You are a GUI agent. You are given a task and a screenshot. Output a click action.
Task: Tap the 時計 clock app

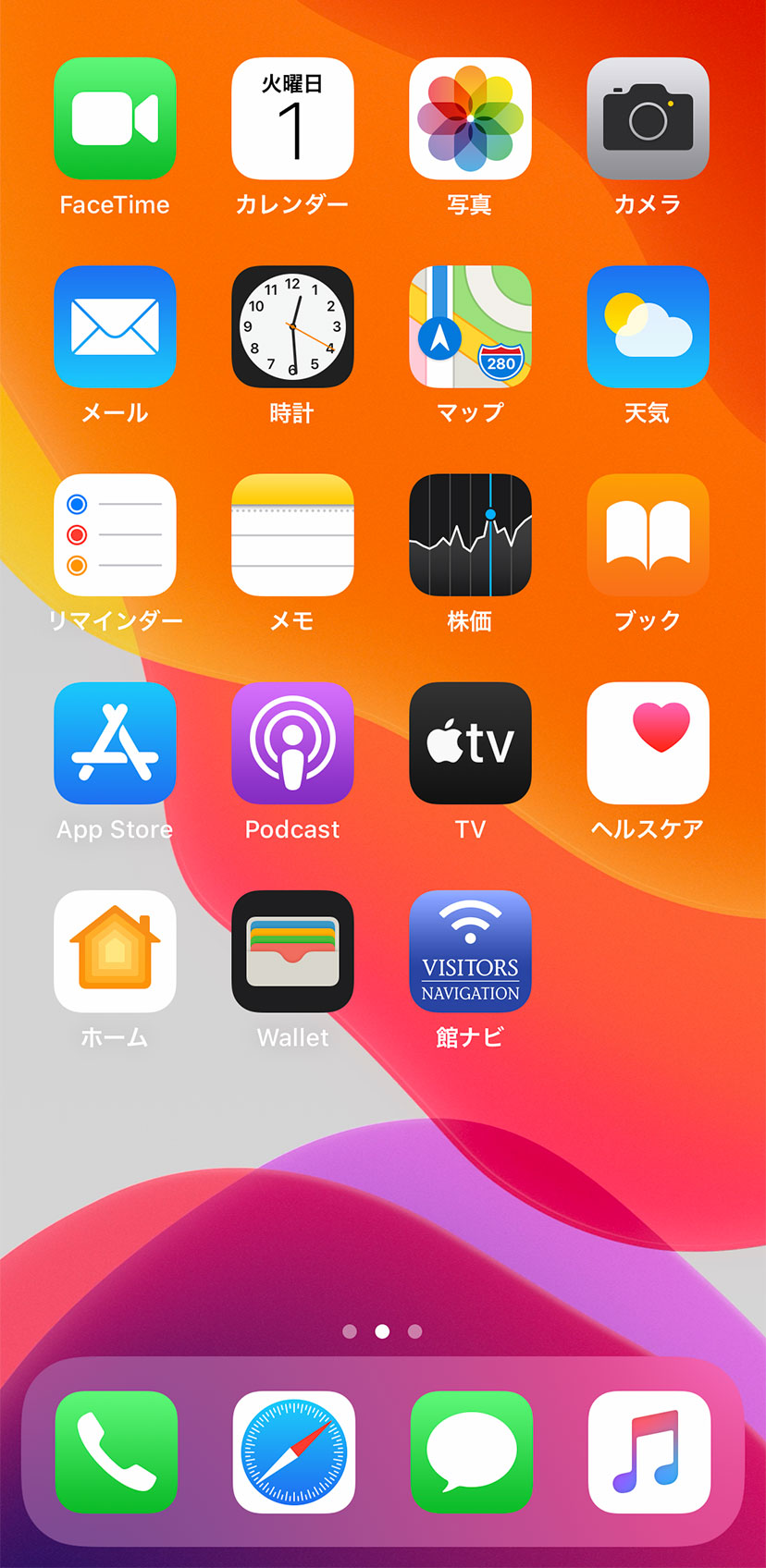coord(292,326)
